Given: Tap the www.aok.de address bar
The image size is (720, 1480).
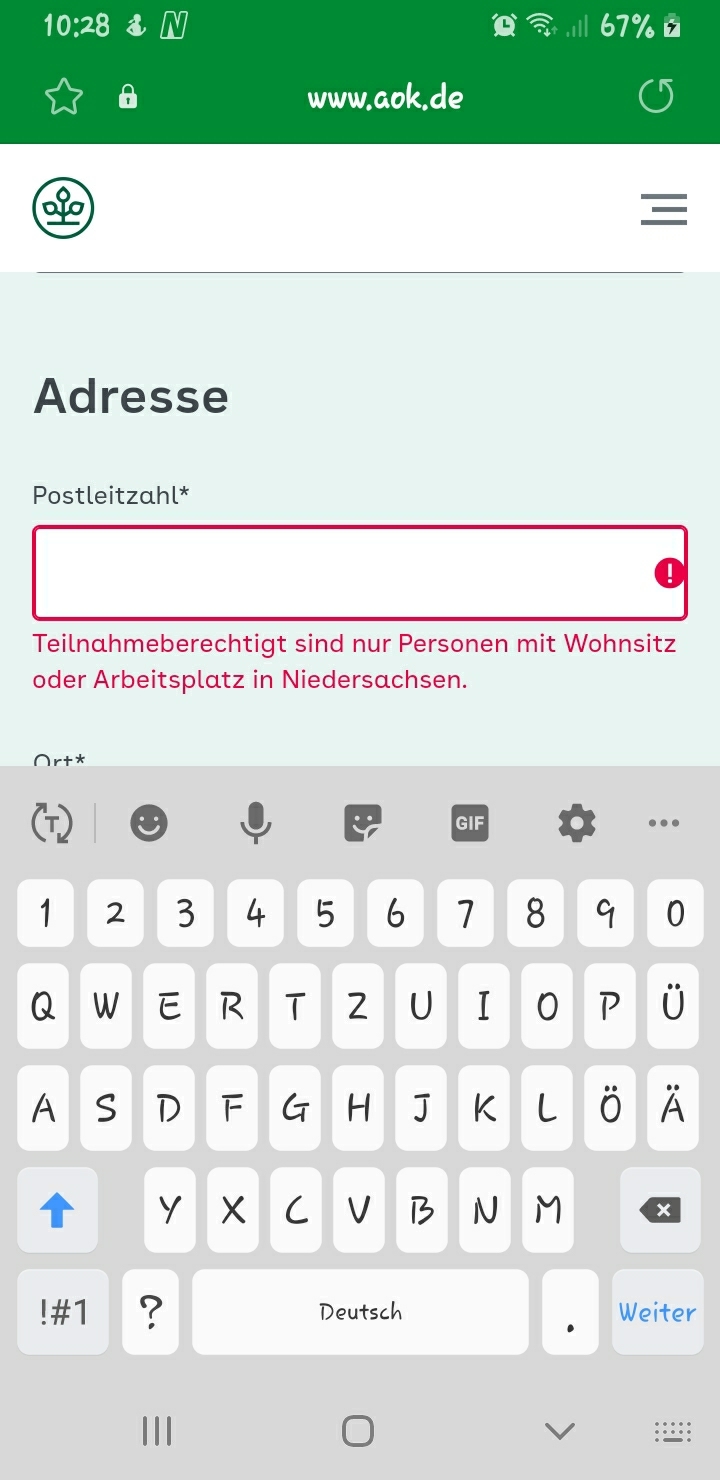Looking at the screenshot, I should (385, 97).
